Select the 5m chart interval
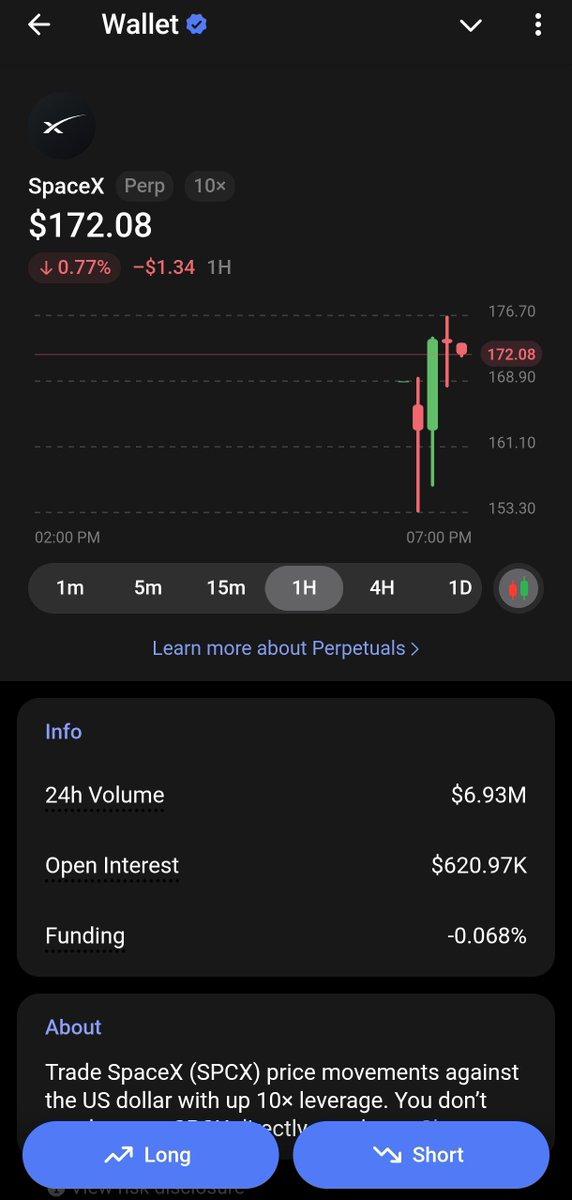The width and height of the screenshot is (572, 1200). click(x=148, y=588)
